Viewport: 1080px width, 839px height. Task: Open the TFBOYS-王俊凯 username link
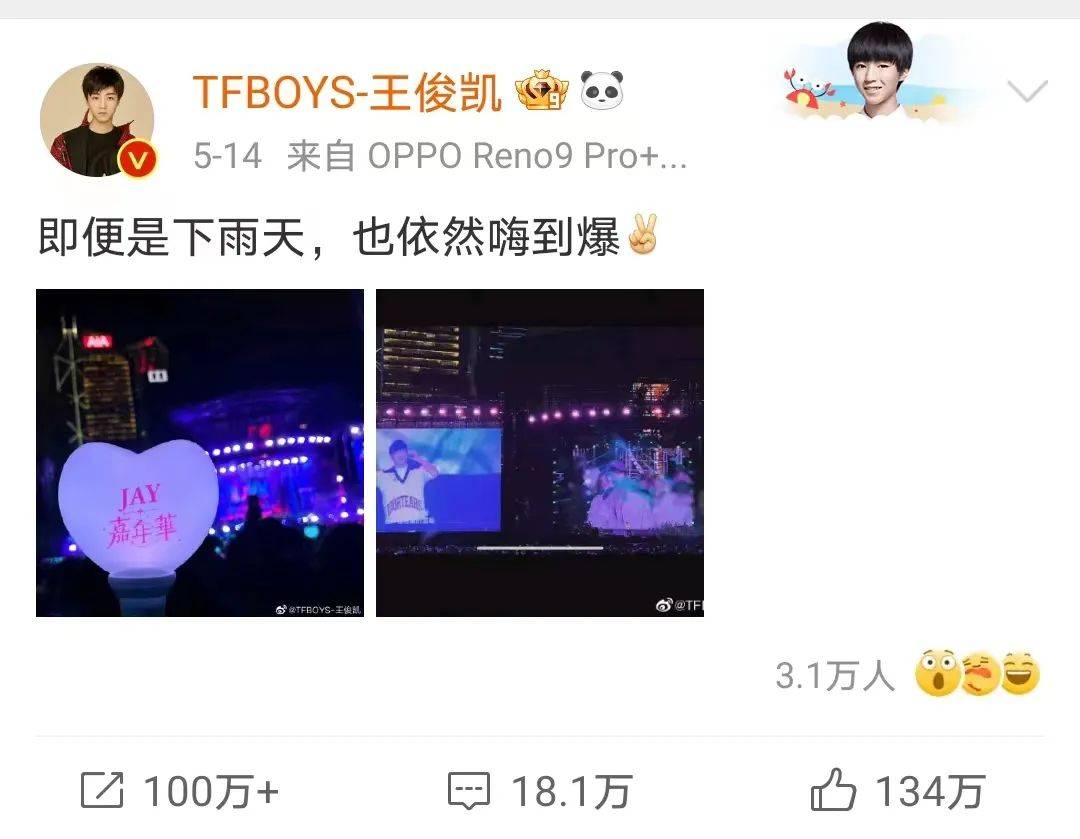[346, 92]
